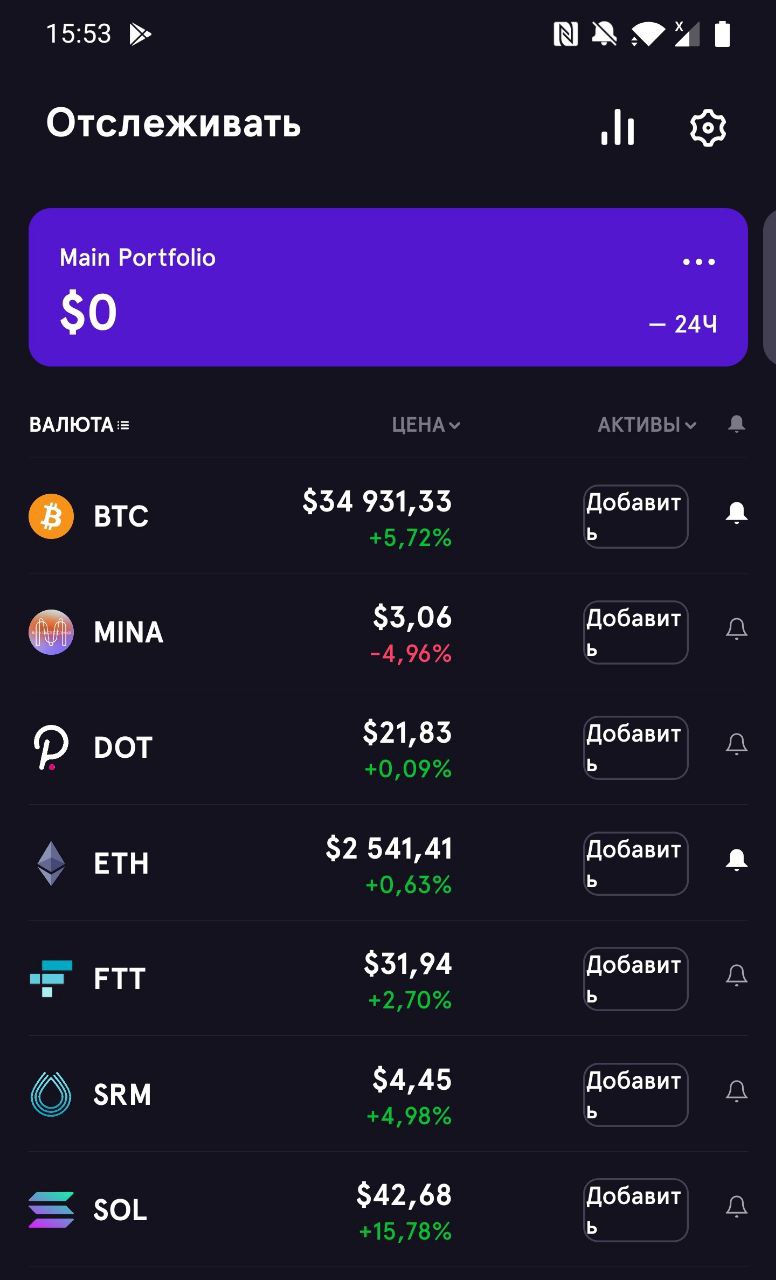The width and height of the screenshot is (776, 1280).
Task: Add DOT assets with Добавить
Action: click(636, 748)
